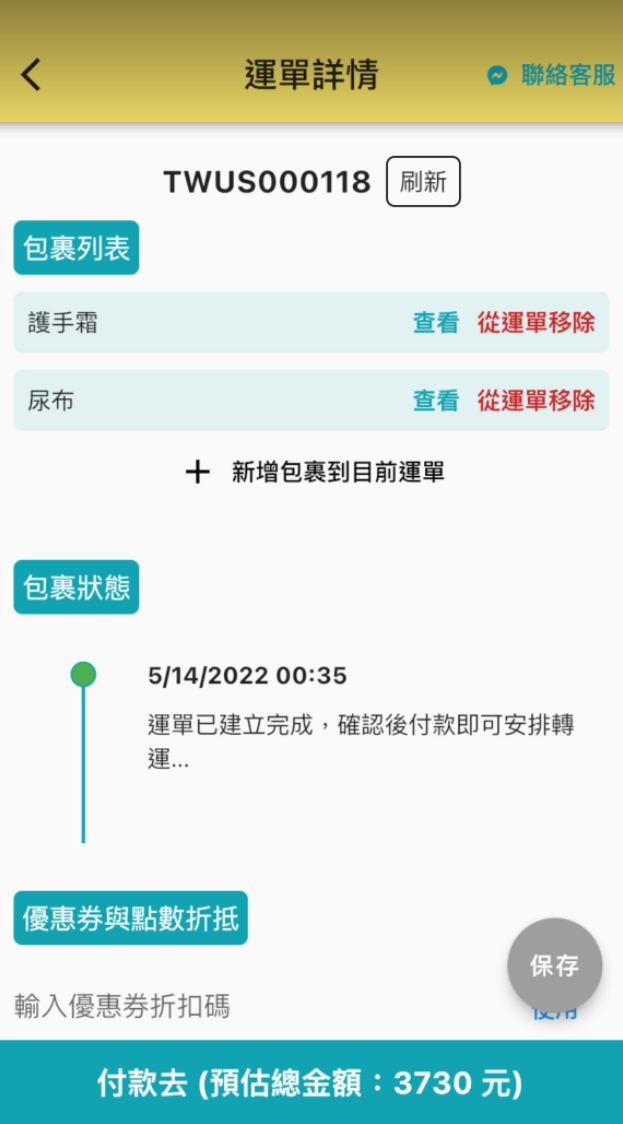
Task: View the 護手霜 package
Action: [x=435, y=322]
